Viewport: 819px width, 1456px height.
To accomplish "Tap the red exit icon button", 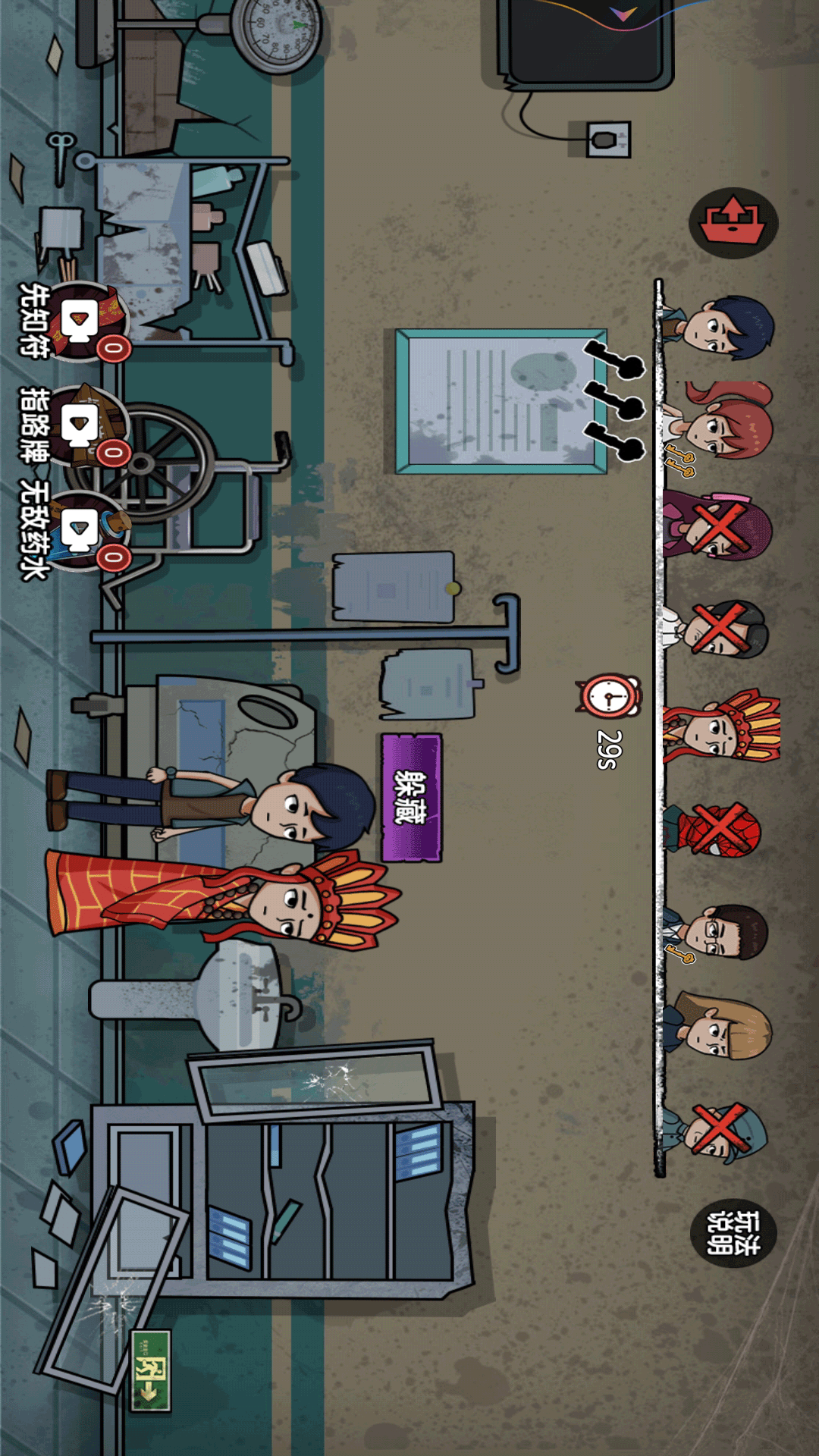I will point(733,222).
